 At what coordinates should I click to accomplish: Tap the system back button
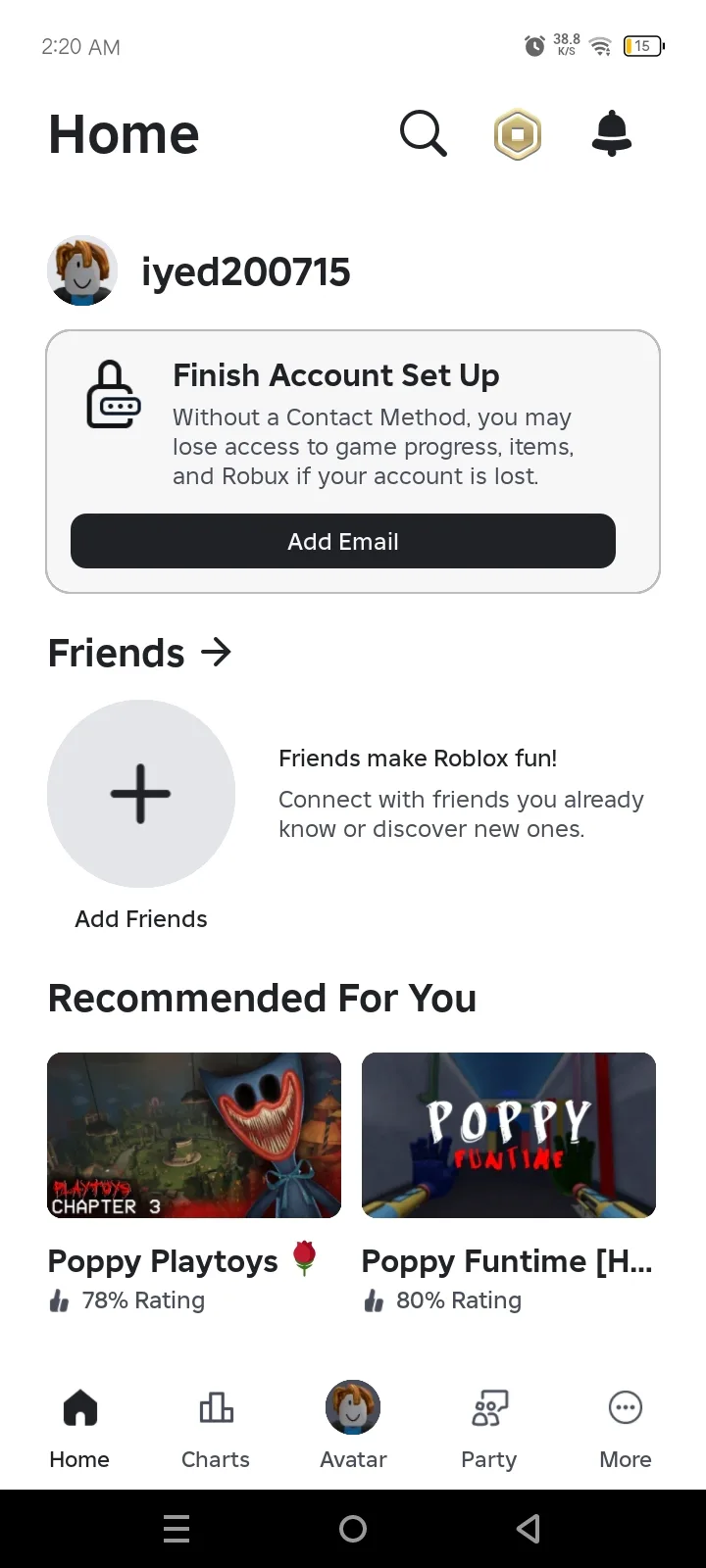pos(529,1529)
